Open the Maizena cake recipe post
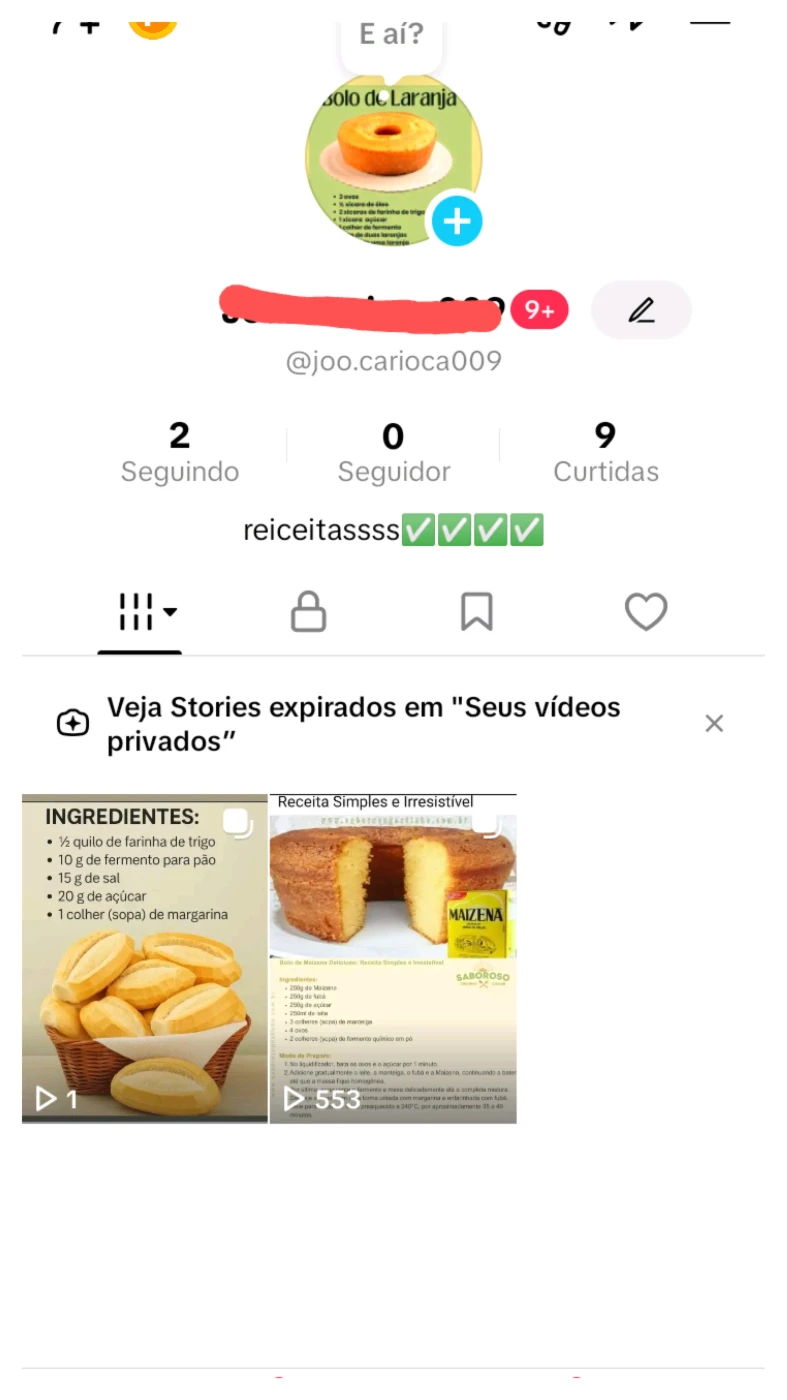 tap(393, 958)
